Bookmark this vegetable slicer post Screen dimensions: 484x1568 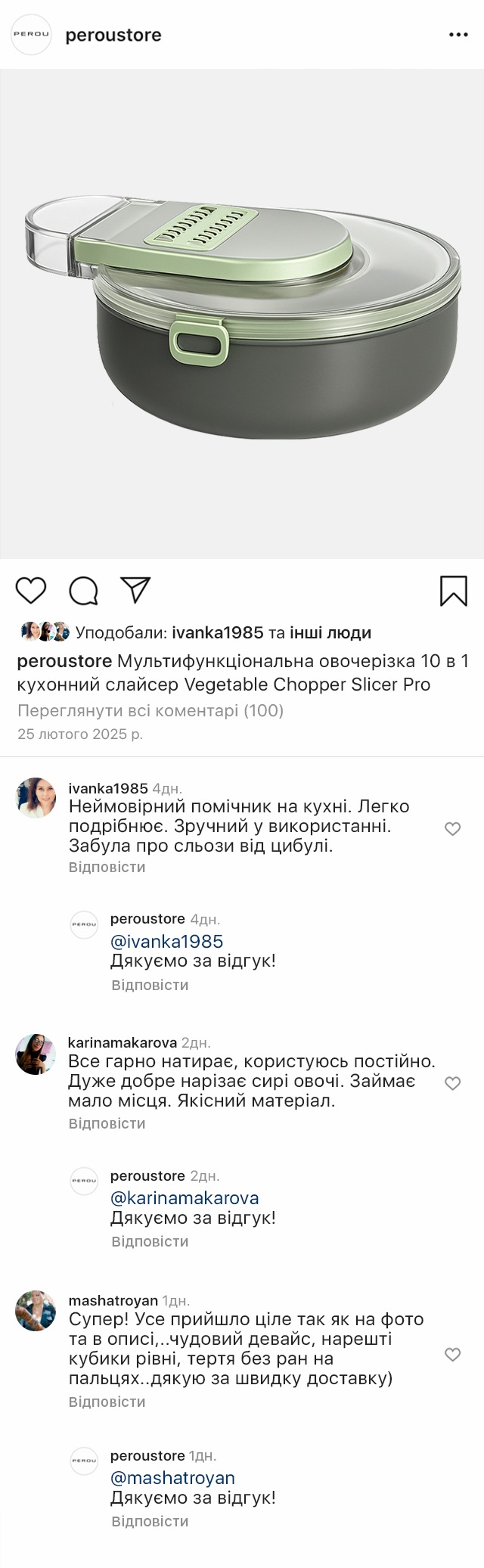454,591
